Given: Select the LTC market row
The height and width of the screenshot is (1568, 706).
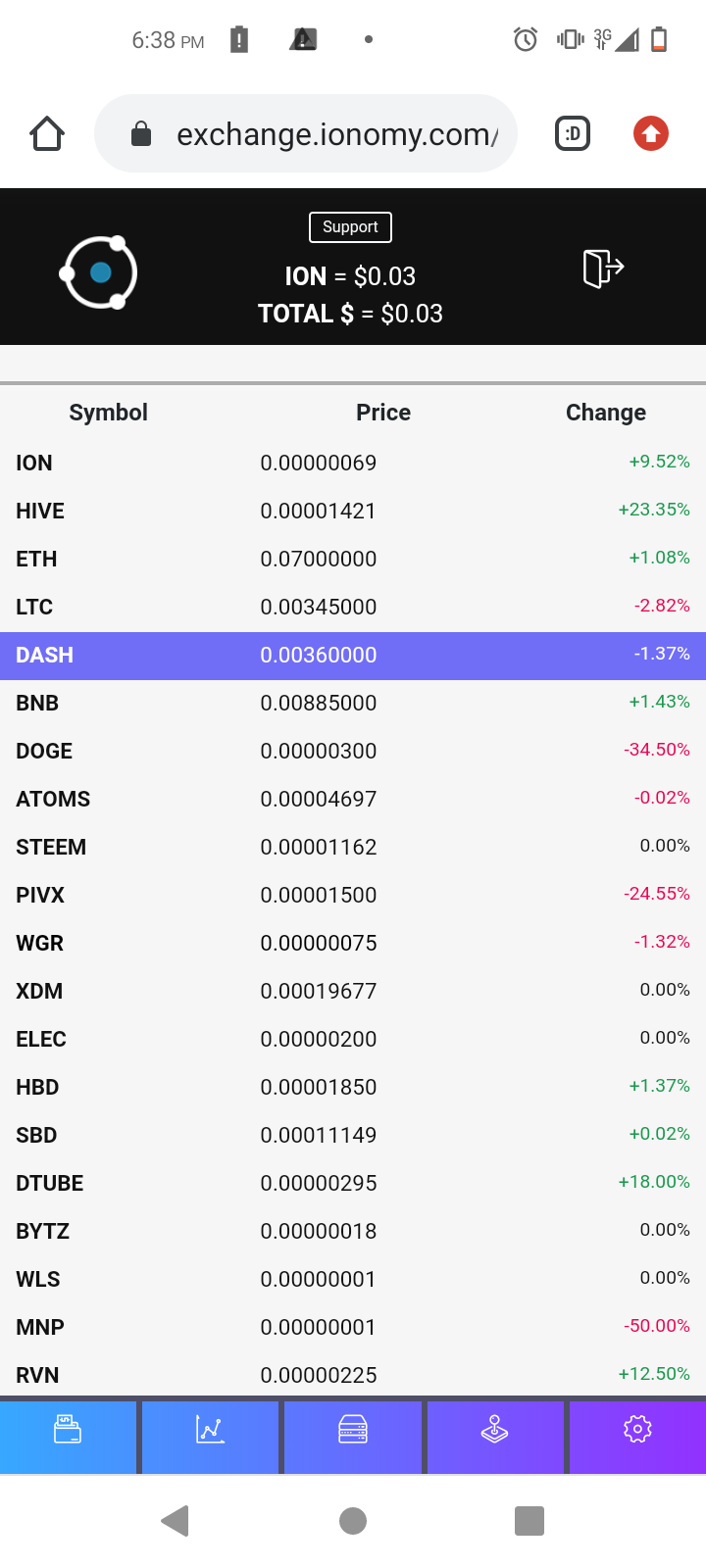Looking at the screenshot, I should coord(353,607).
